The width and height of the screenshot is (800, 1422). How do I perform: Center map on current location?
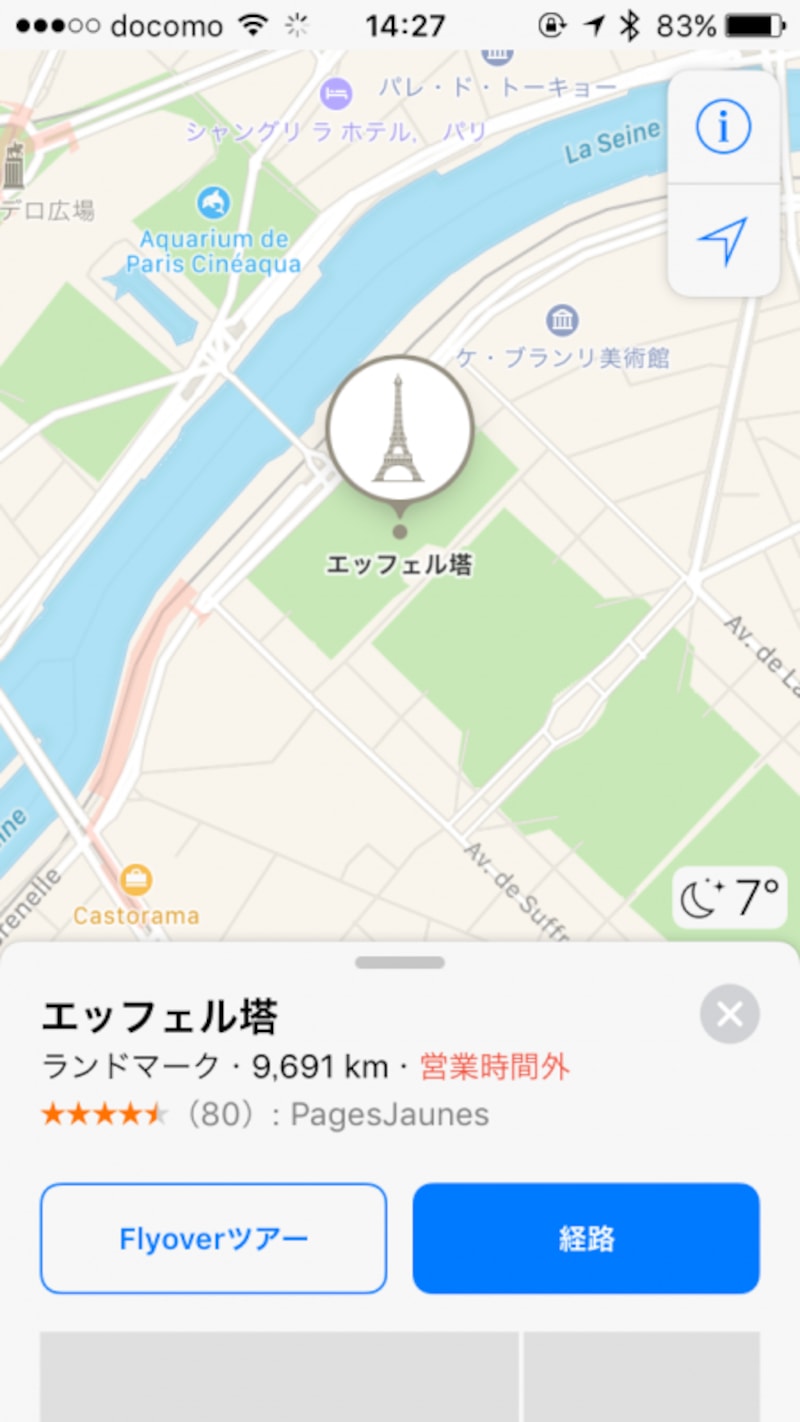pos(723,241)
